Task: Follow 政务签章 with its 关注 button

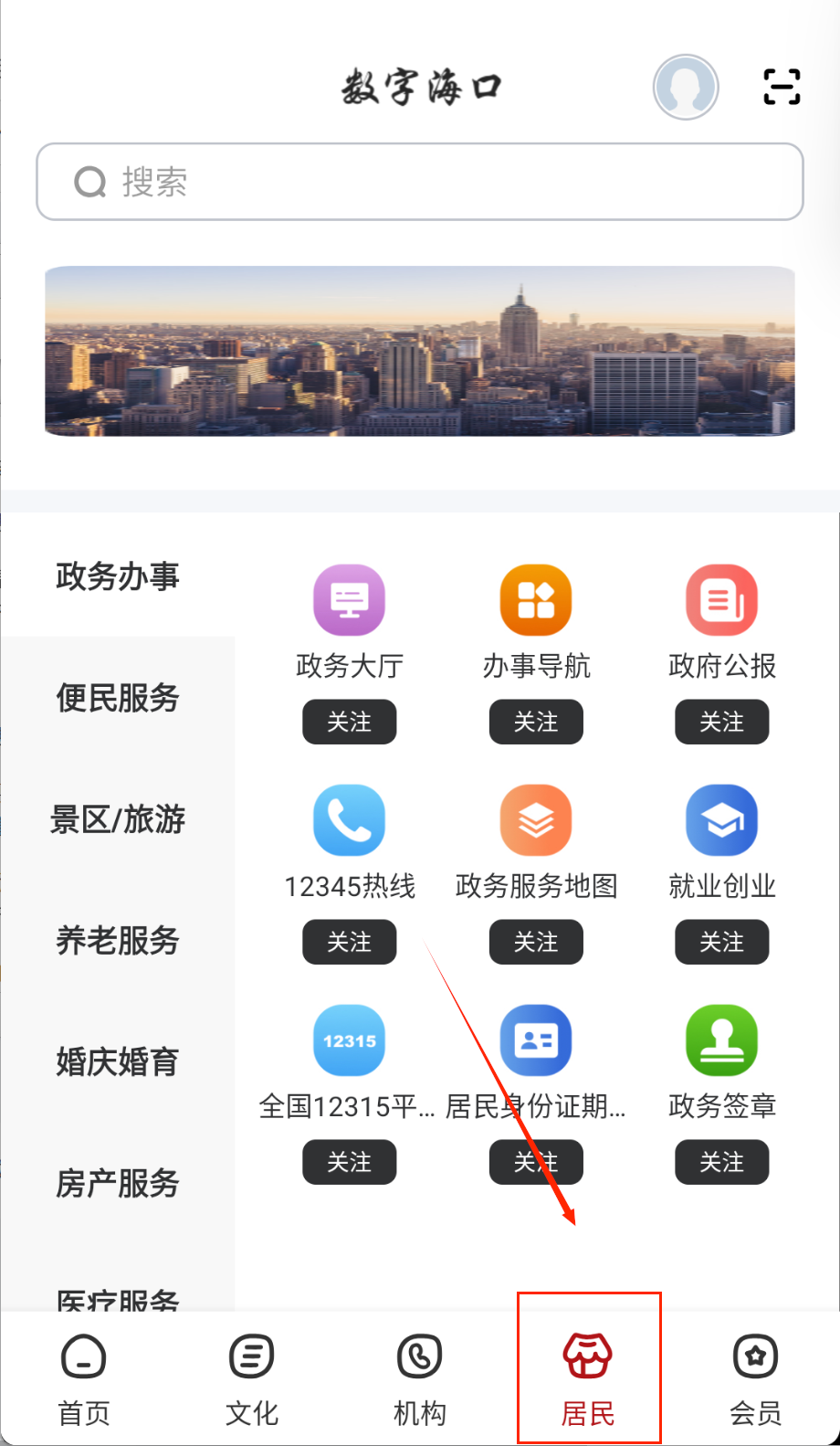Action: point(722,1163)
